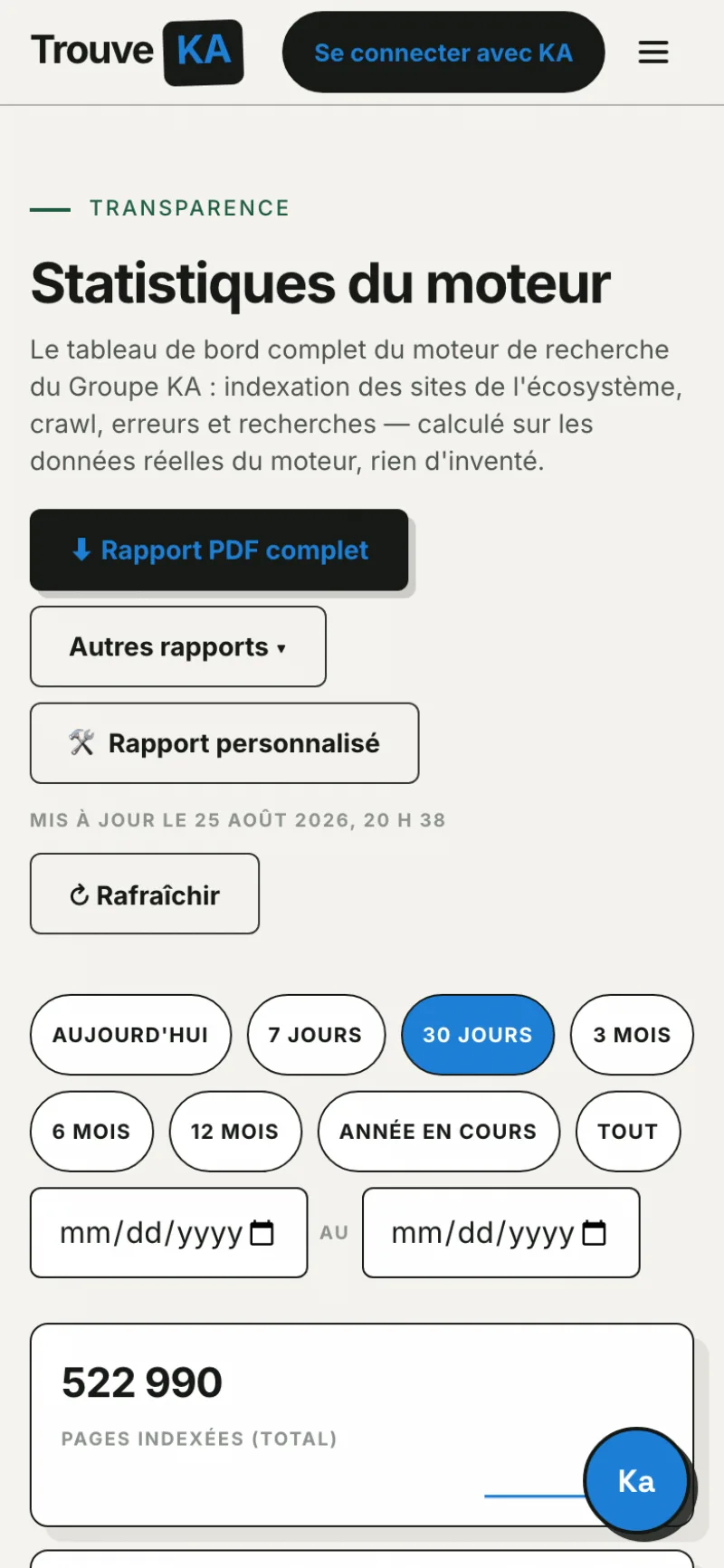
Task: Open the start date field
Action: tap(169, 1233)
